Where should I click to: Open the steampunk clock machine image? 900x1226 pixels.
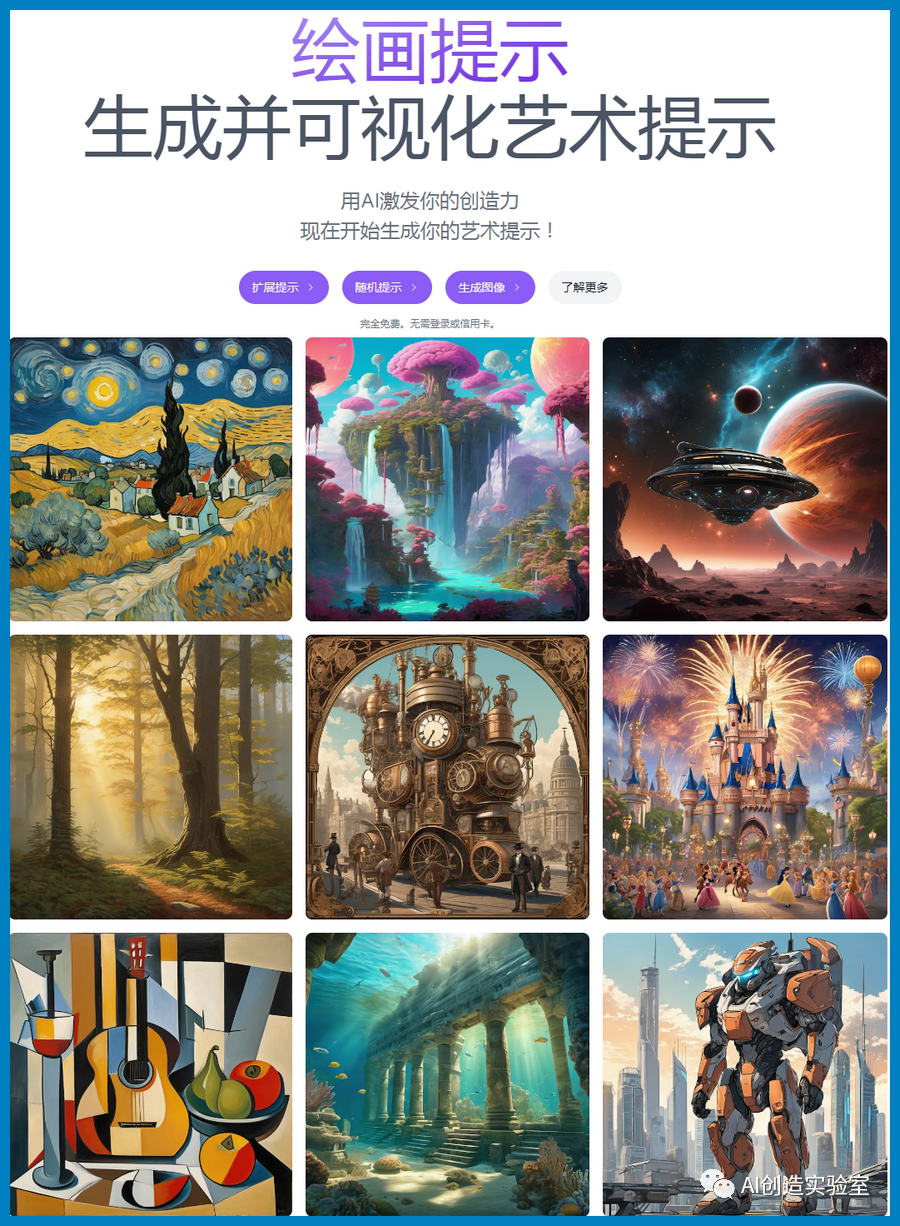coord(447,777)
